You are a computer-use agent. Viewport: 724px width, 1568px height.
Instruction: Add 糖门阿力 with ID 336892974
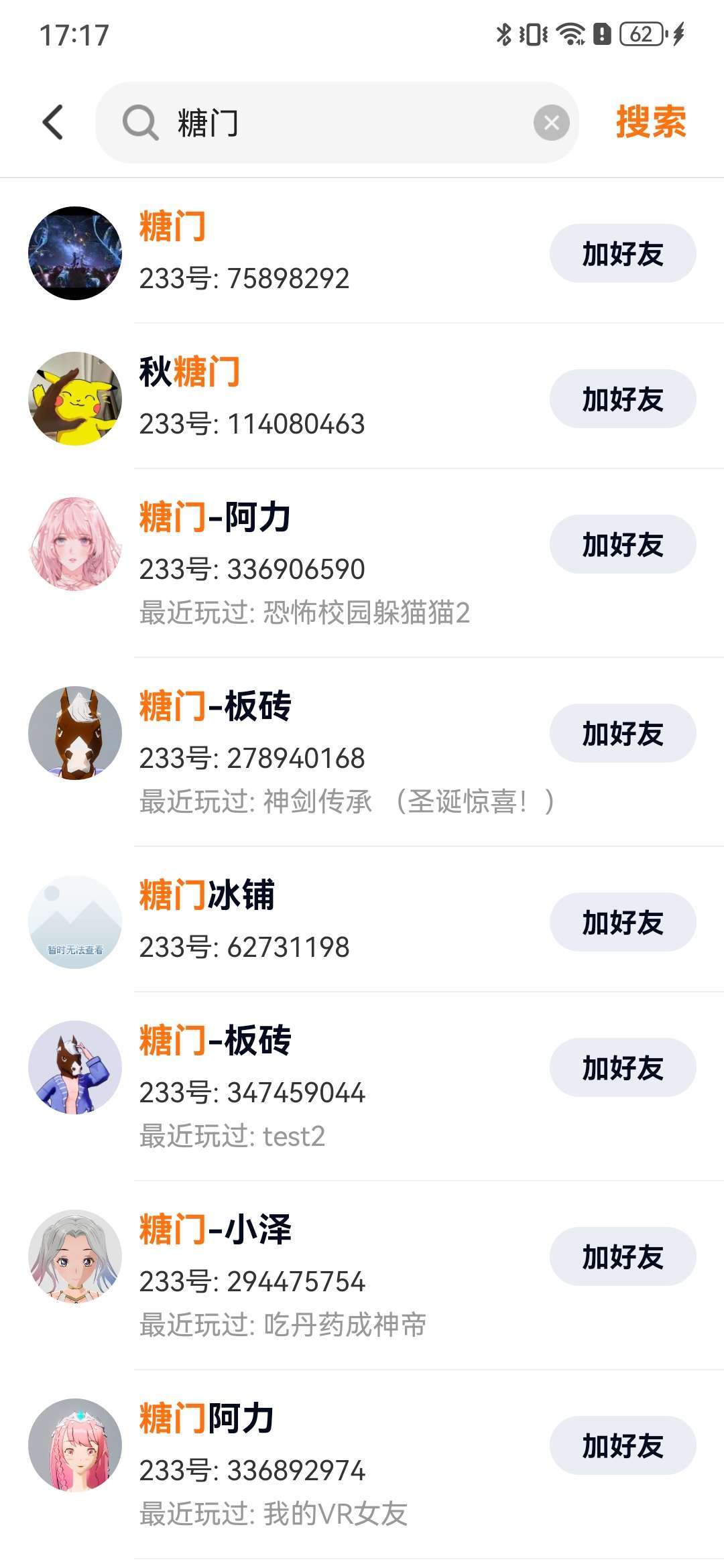(622, 1446)
